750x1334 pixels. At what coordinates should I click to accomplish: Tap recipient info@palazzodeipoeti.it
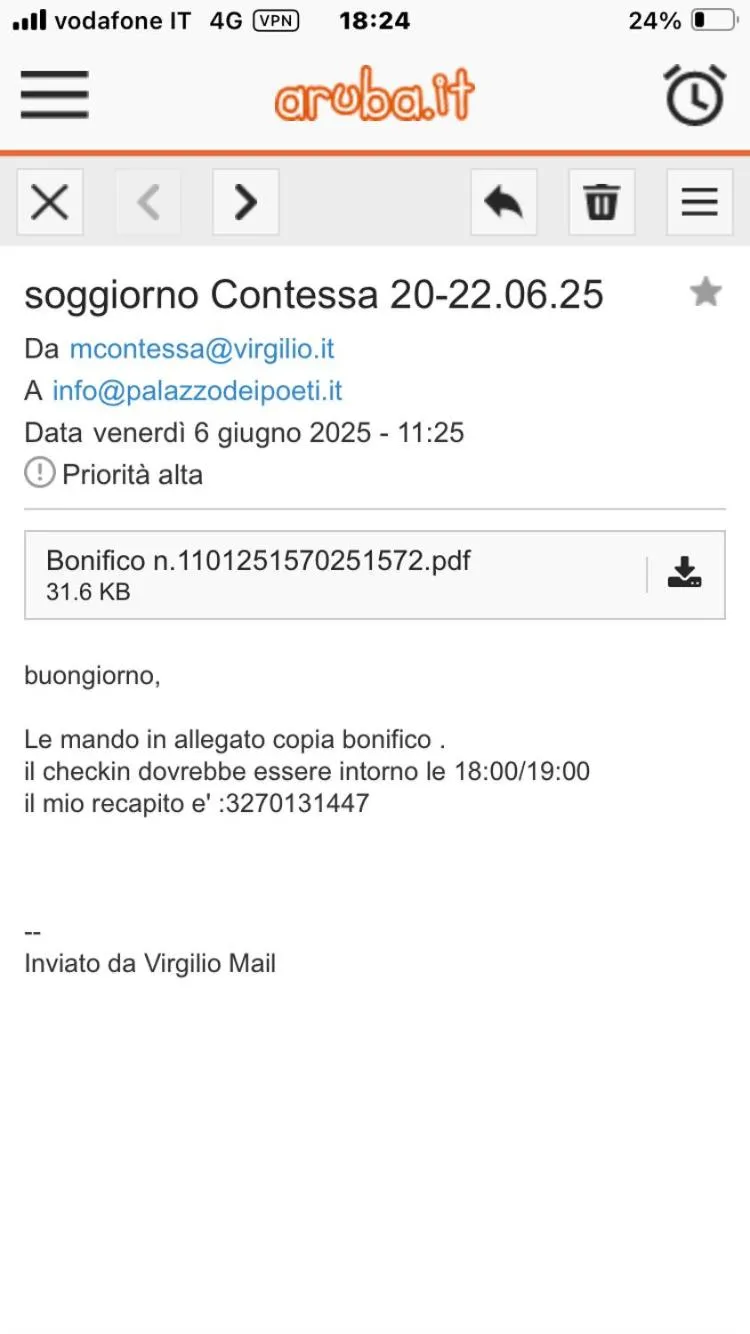(197, 391)
